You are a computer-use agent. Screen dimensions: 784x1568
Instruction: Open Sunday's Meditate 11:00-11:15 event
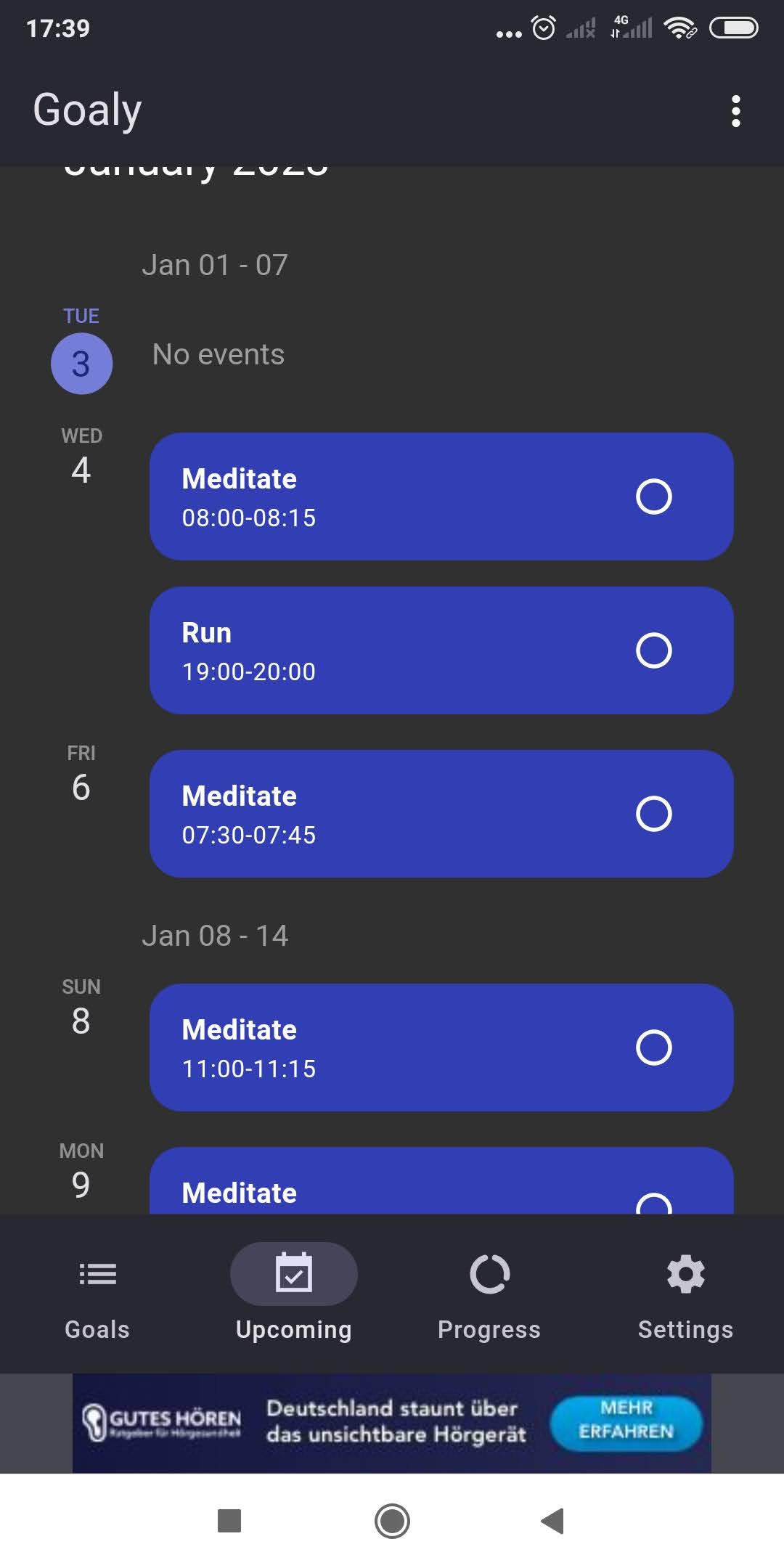click(441, 1048)
